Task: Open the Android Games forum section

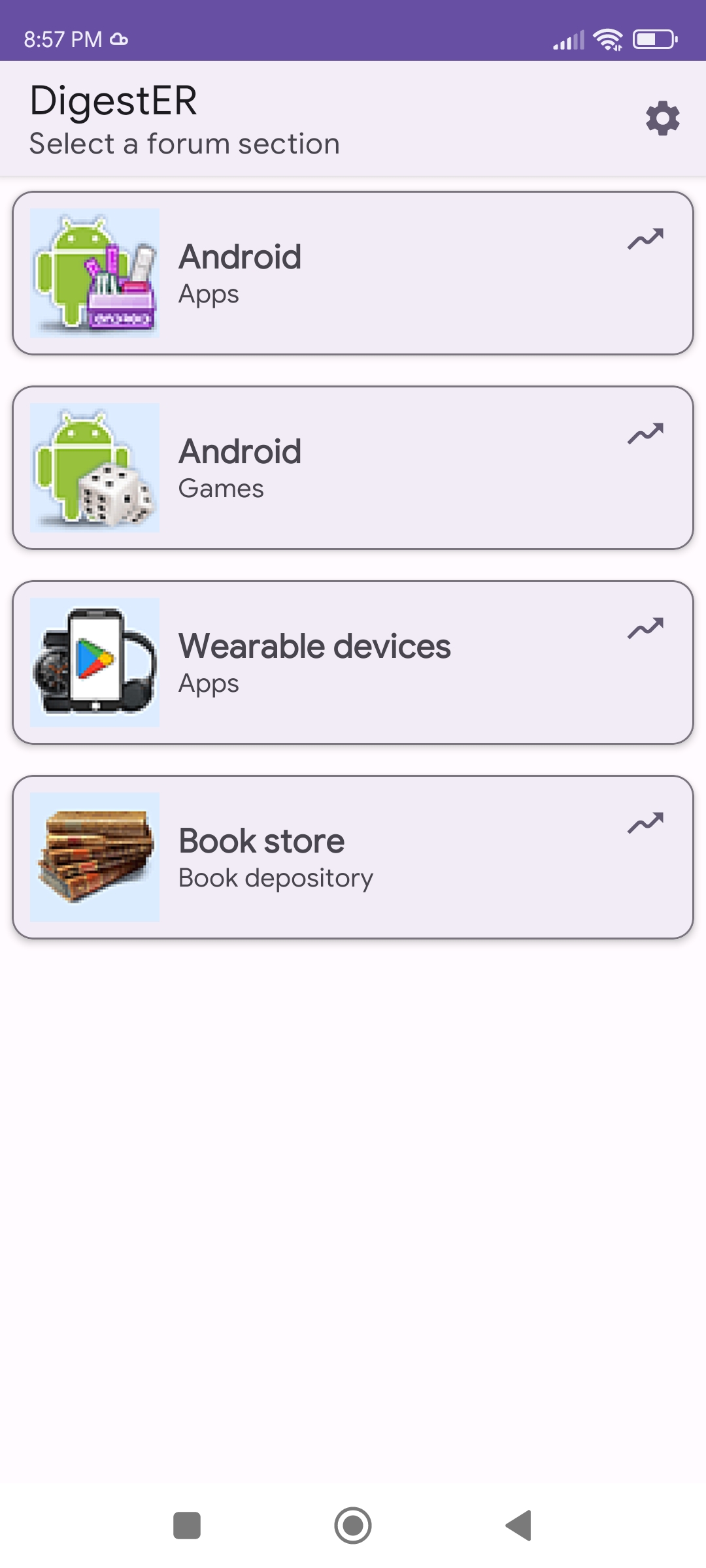Action: [353, 468]
